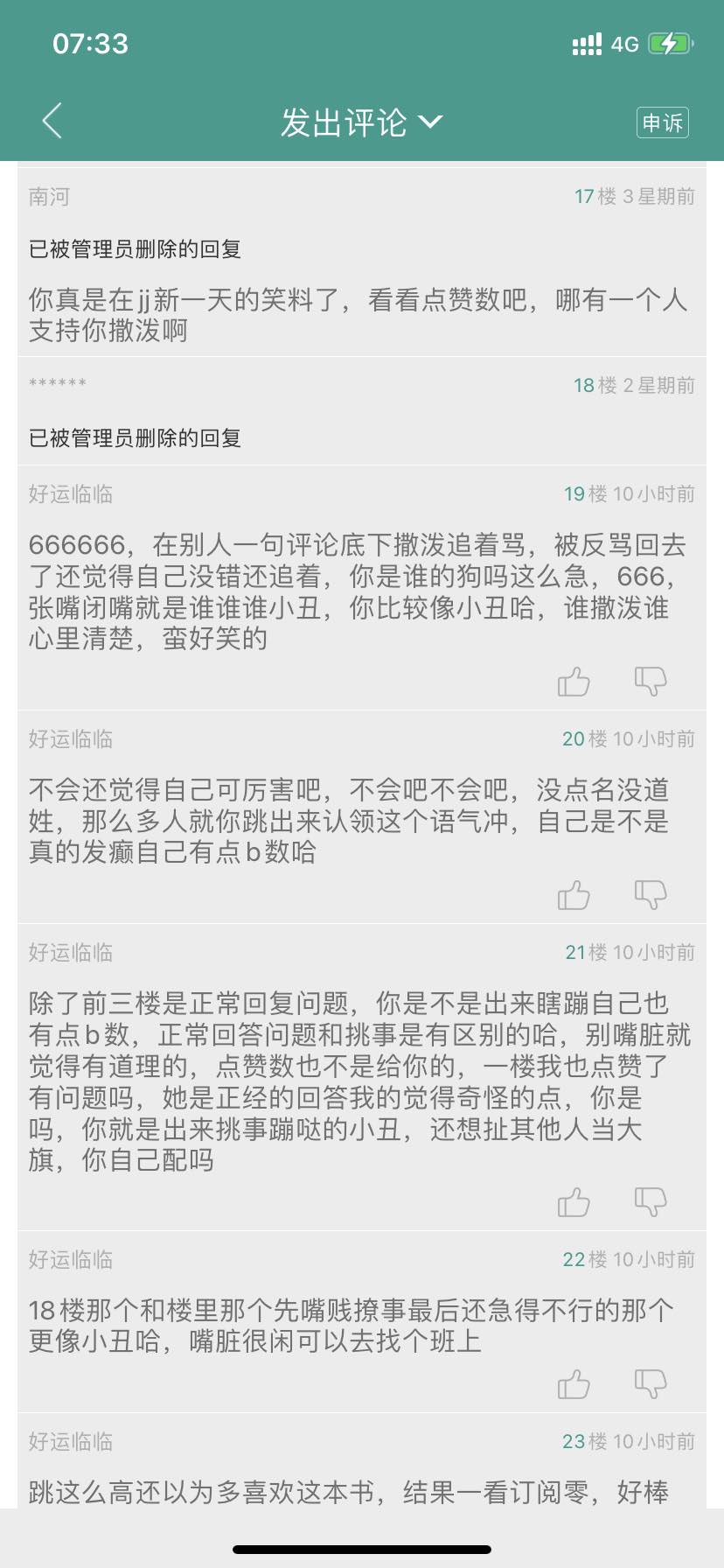This screenshot has width=724, height=1568.
Task: Dislike the 20楼 comment
Action: (650, 894)
